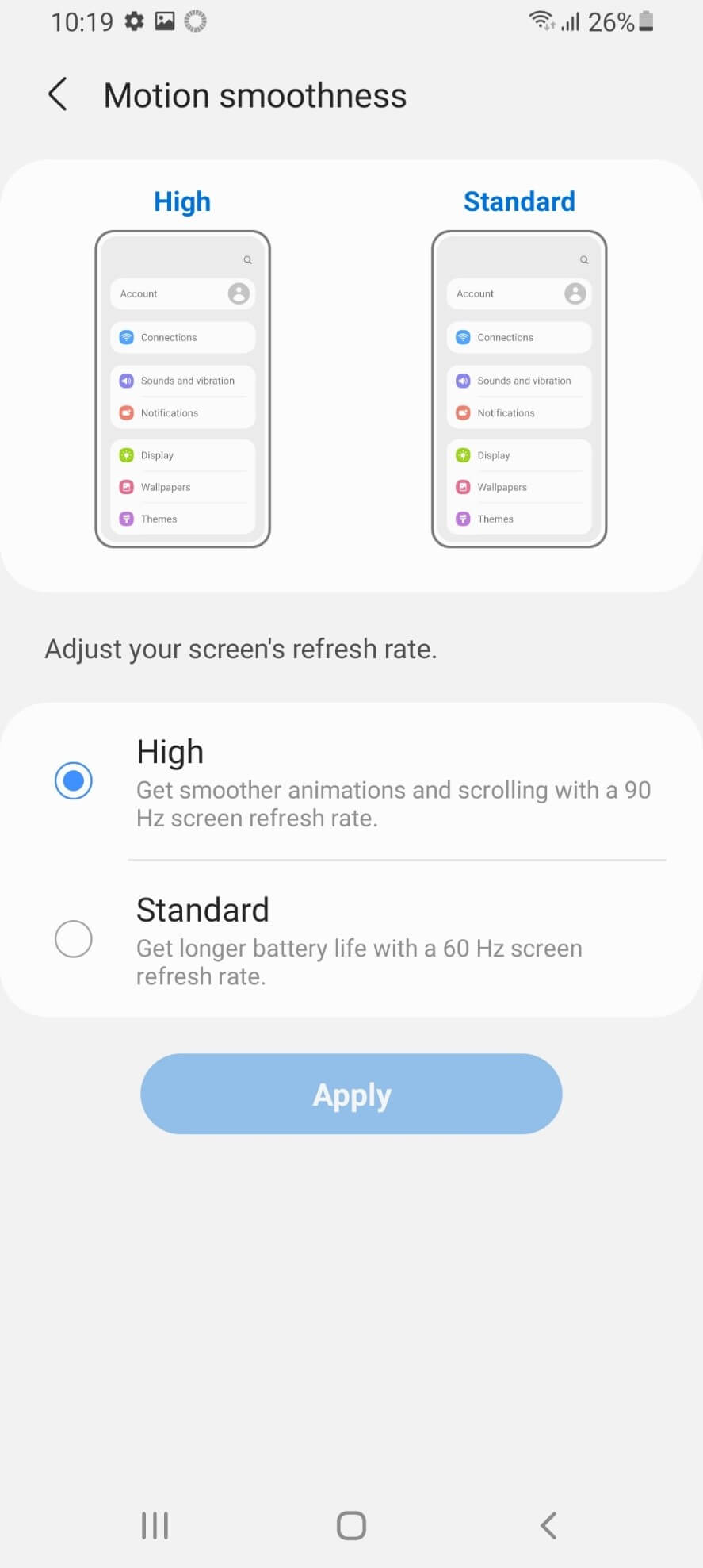
Task: Go to the home screen
Action: pos(351,1525)
